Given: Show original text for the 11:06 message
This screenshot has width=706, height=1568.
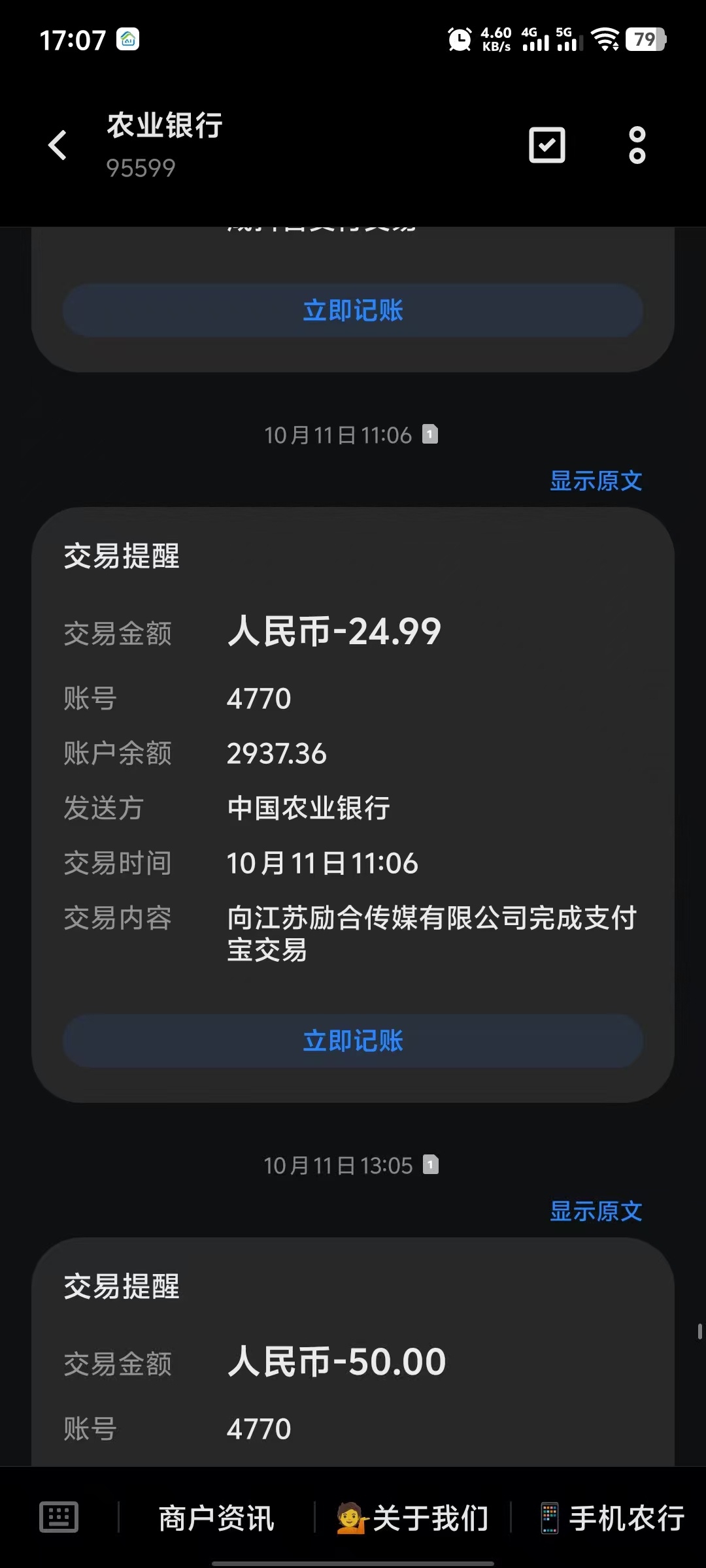Looking at the screenshot, I should pyautogui.click(x=596, y=481).
